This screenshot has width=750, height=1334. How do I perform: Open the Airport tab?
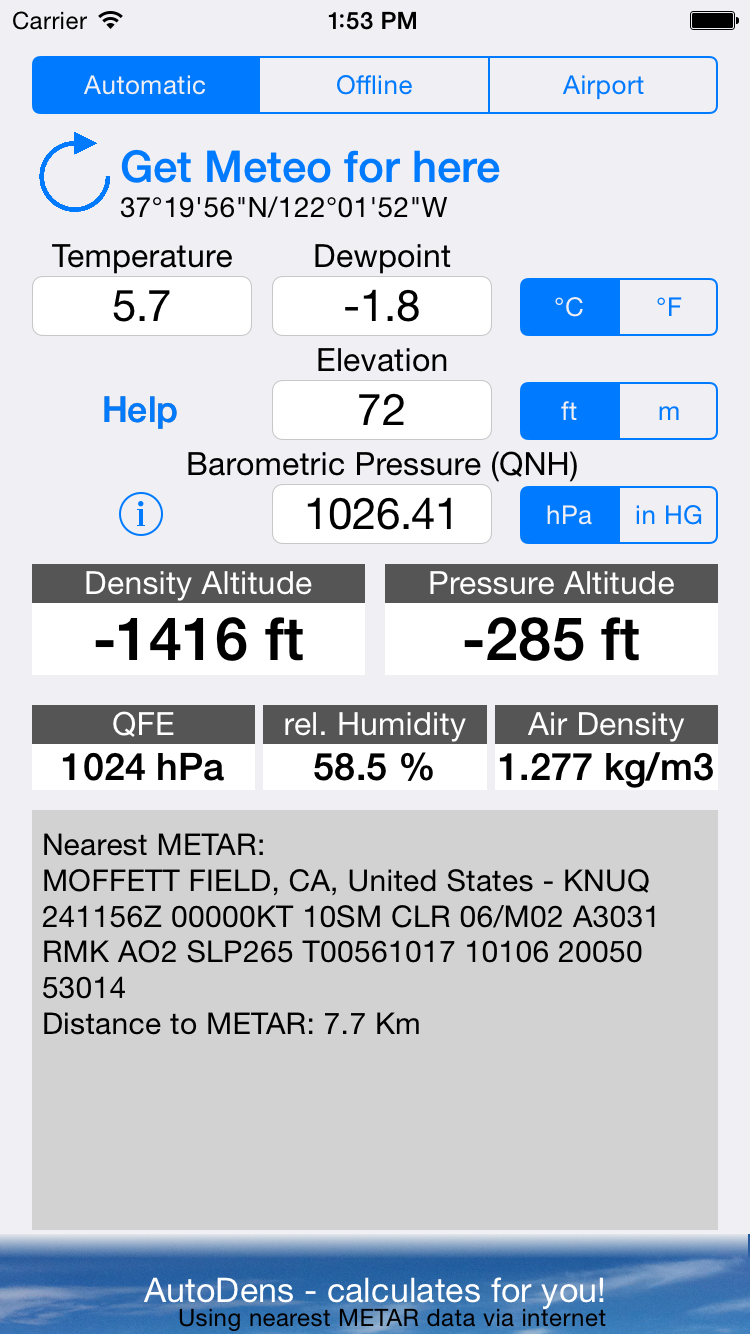(x=603, y=85)
